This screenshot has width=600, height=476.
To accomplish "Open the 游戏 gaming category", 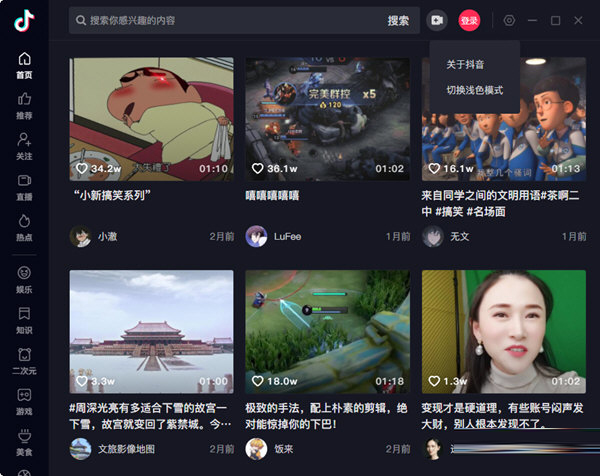I will point(24,402).
